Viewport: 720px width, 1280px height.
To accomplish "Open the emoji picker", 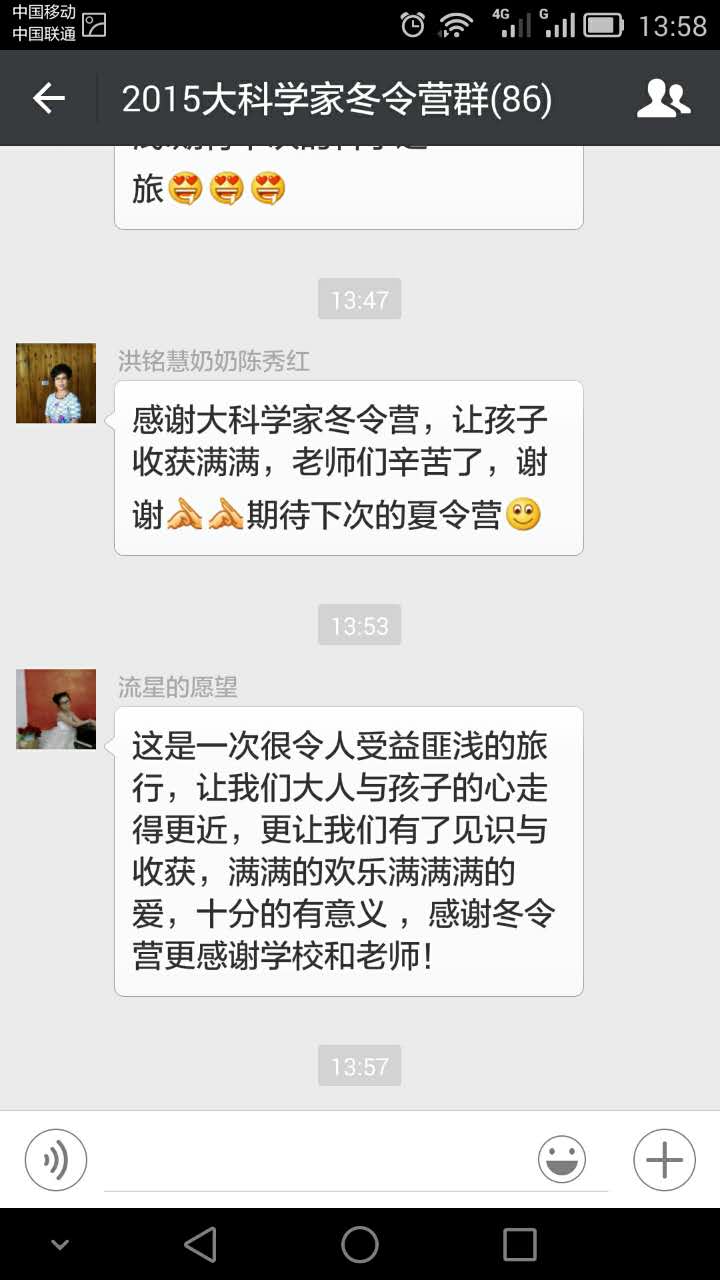I will coord(562,1160).
